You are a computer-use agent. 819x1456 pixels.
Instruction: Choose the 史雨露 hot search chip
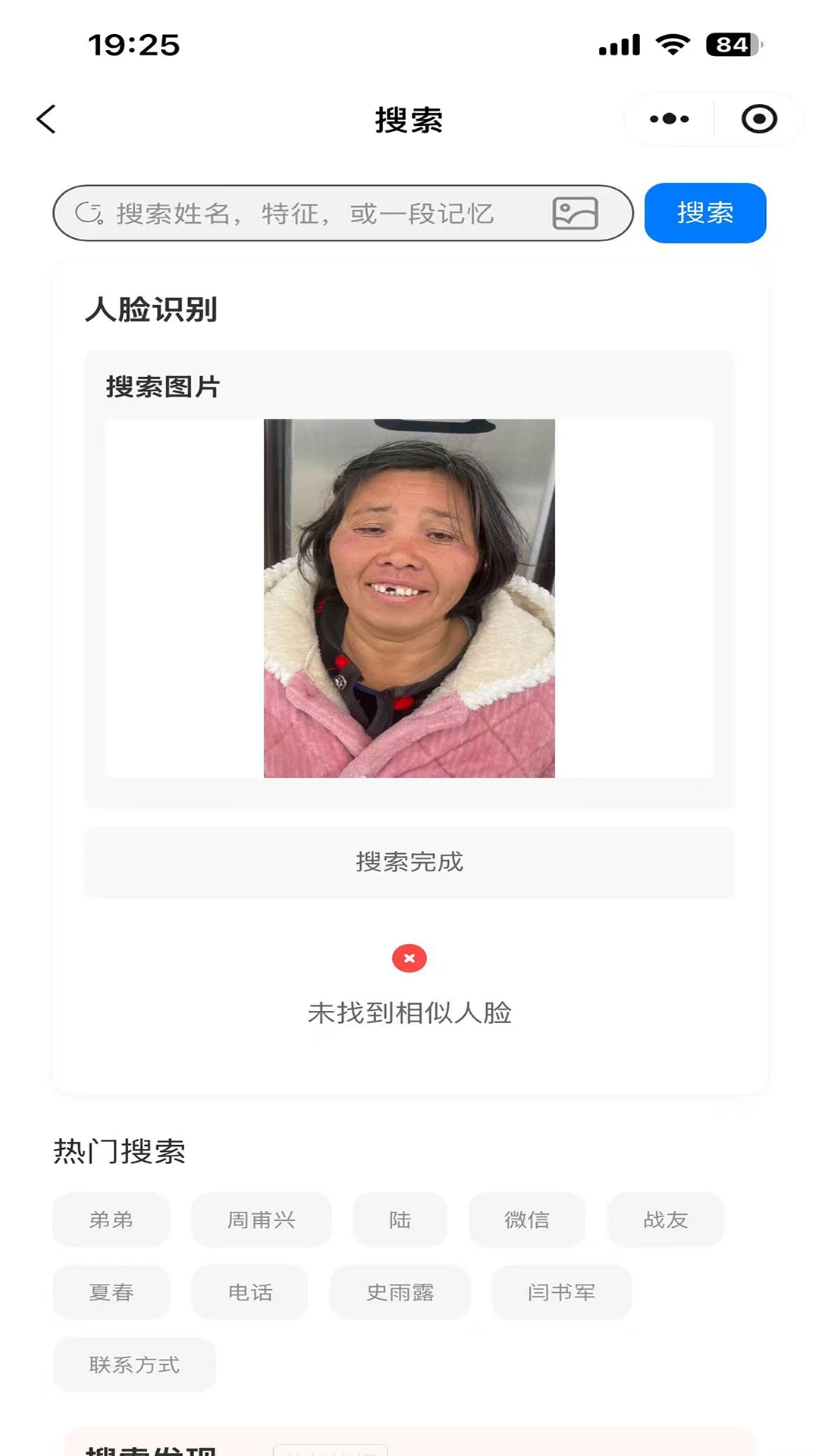pyautogui.click(x=400, y=1291)
